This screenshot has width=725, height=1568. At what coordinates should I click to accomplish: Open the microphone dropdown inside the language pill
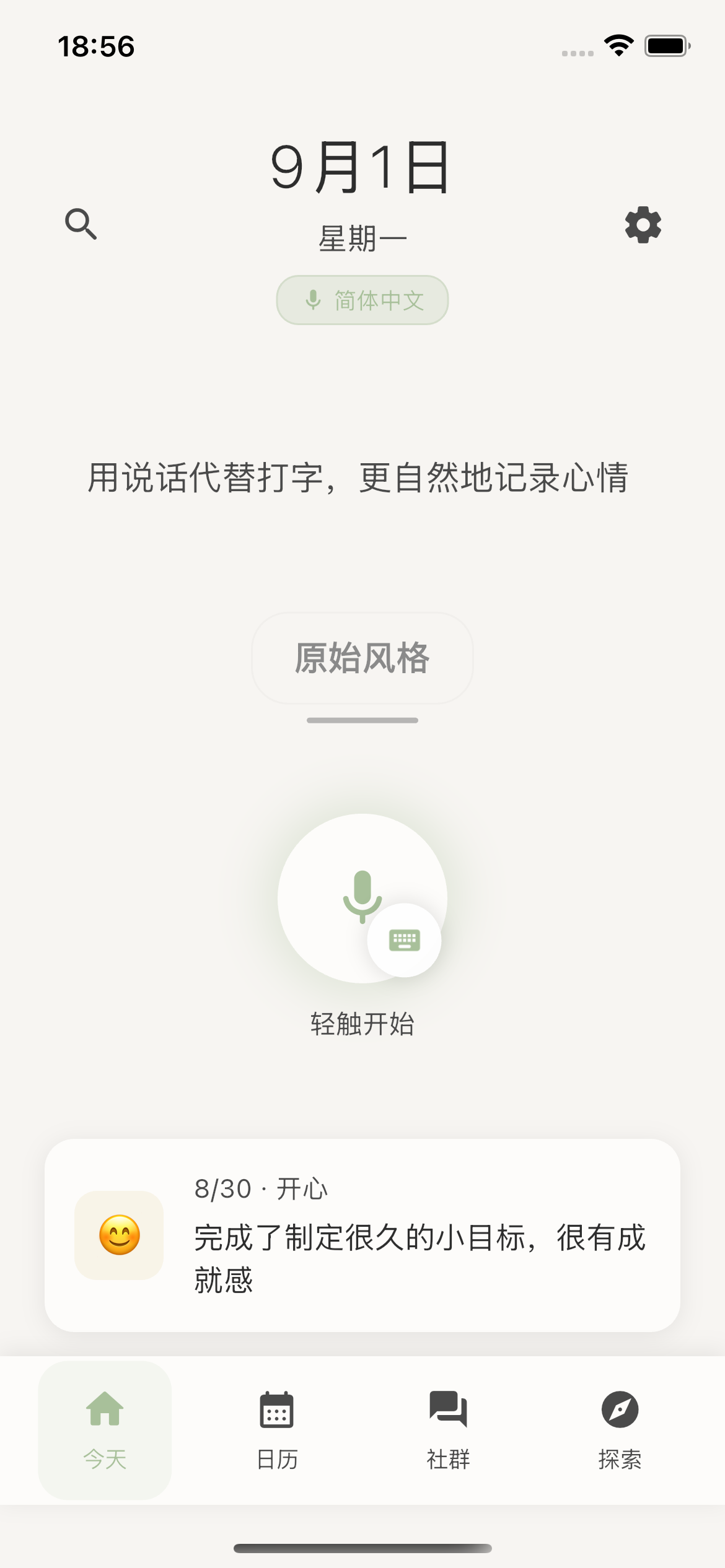pos(314,300)
